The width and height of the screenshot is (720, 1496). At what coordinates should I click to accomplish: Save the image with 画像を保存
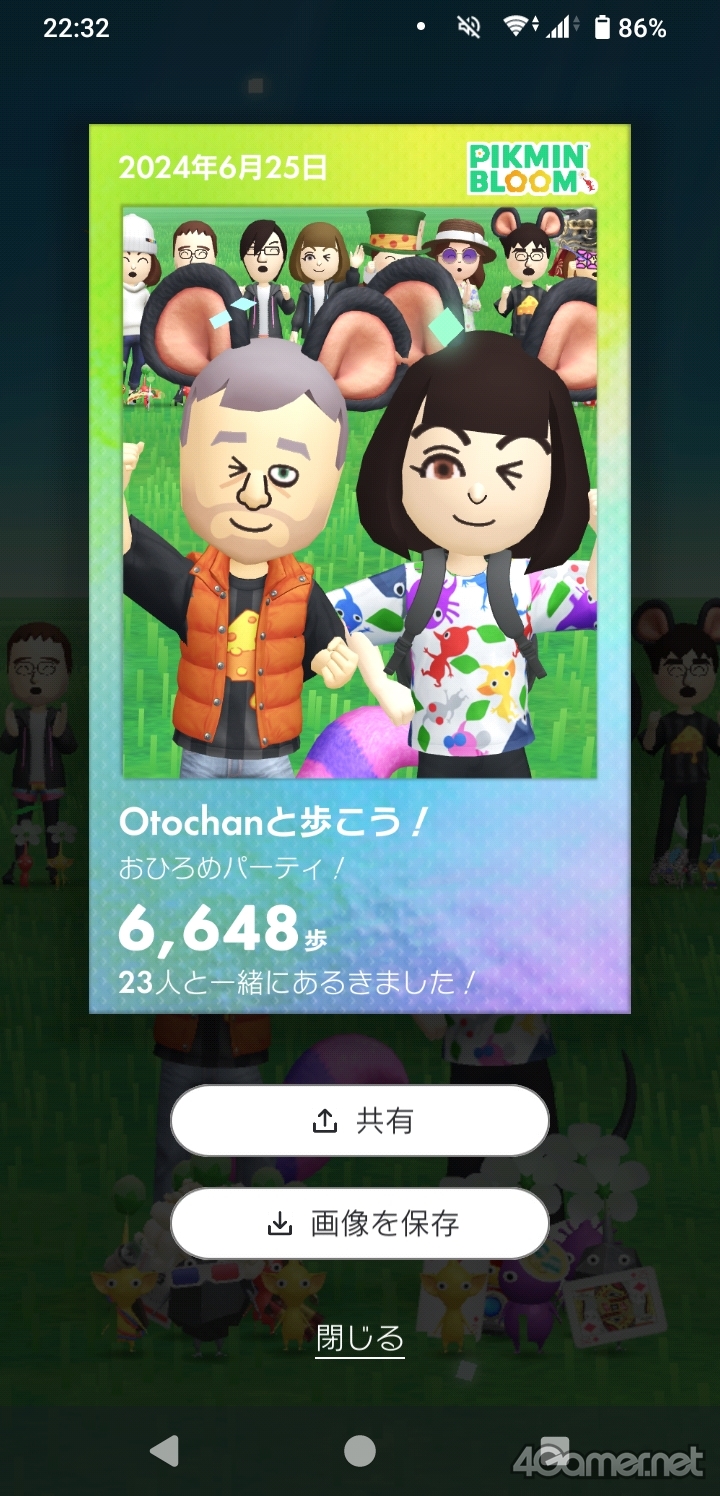(x=360, y=1223)
